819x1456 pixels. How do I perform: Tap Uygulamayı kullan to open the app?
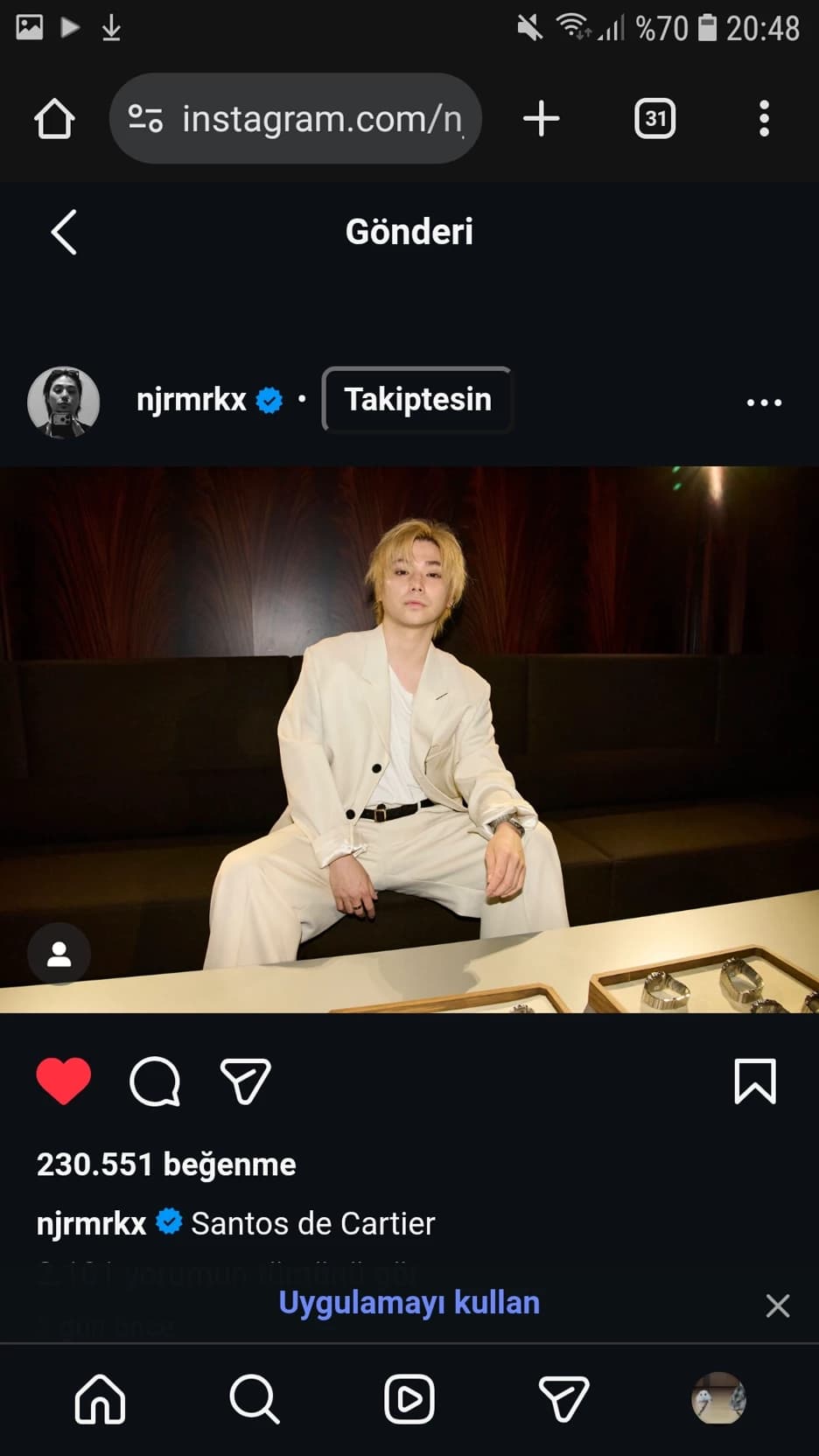pyautogui.click(x=409, y=1303)
